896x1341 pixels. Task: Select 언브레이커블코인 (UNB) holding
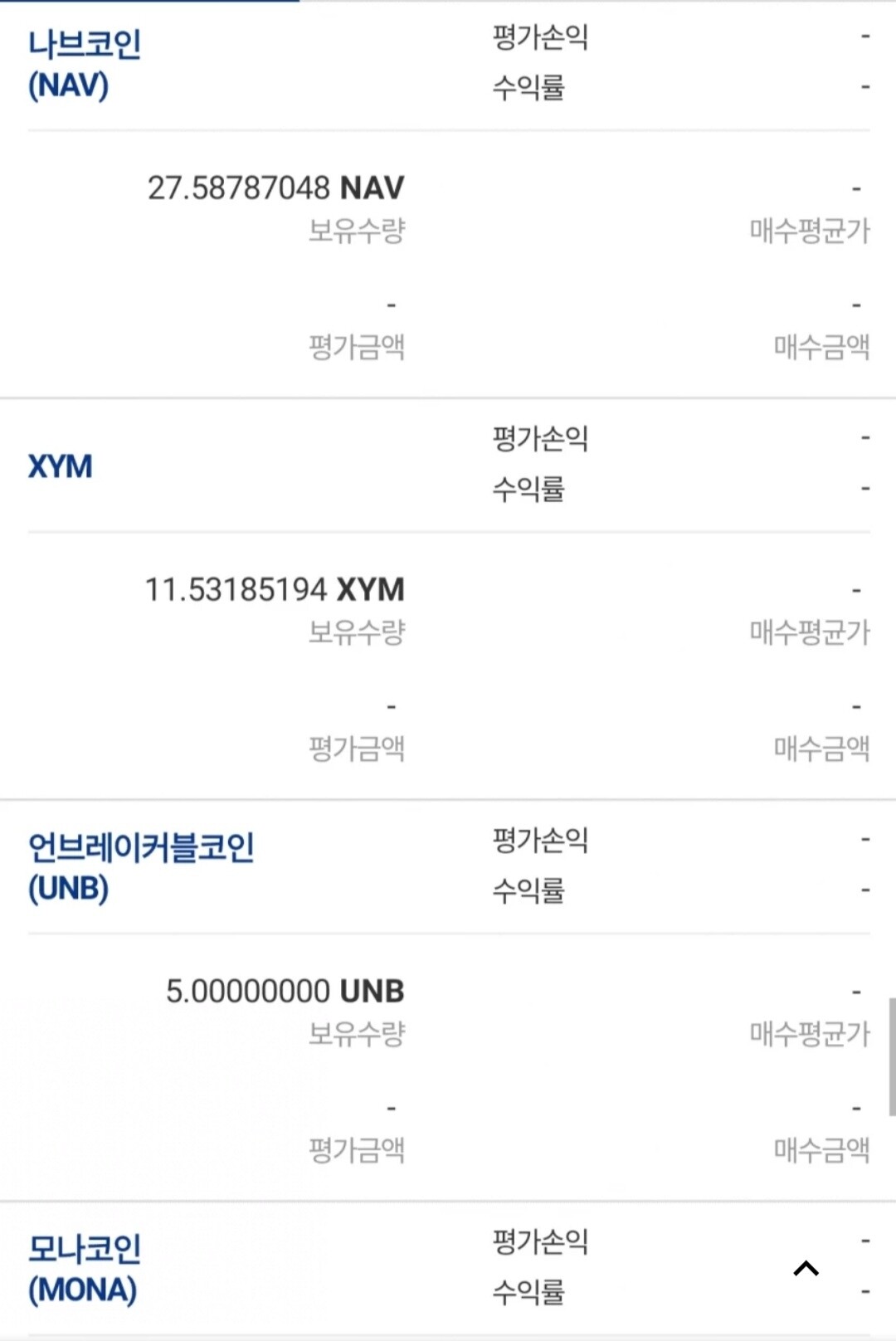click(x=141, y=866)
